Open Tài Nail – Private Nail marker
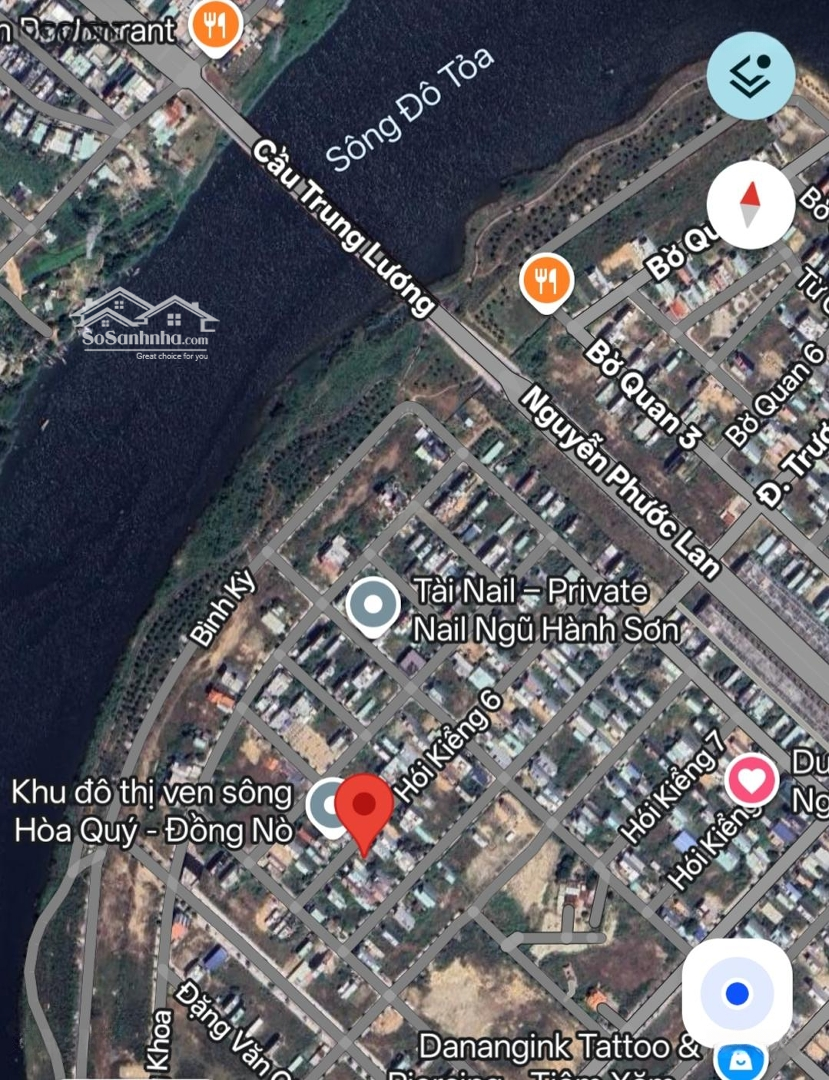This screenshot has width=829, height=1080. click(x=373, y=605)
